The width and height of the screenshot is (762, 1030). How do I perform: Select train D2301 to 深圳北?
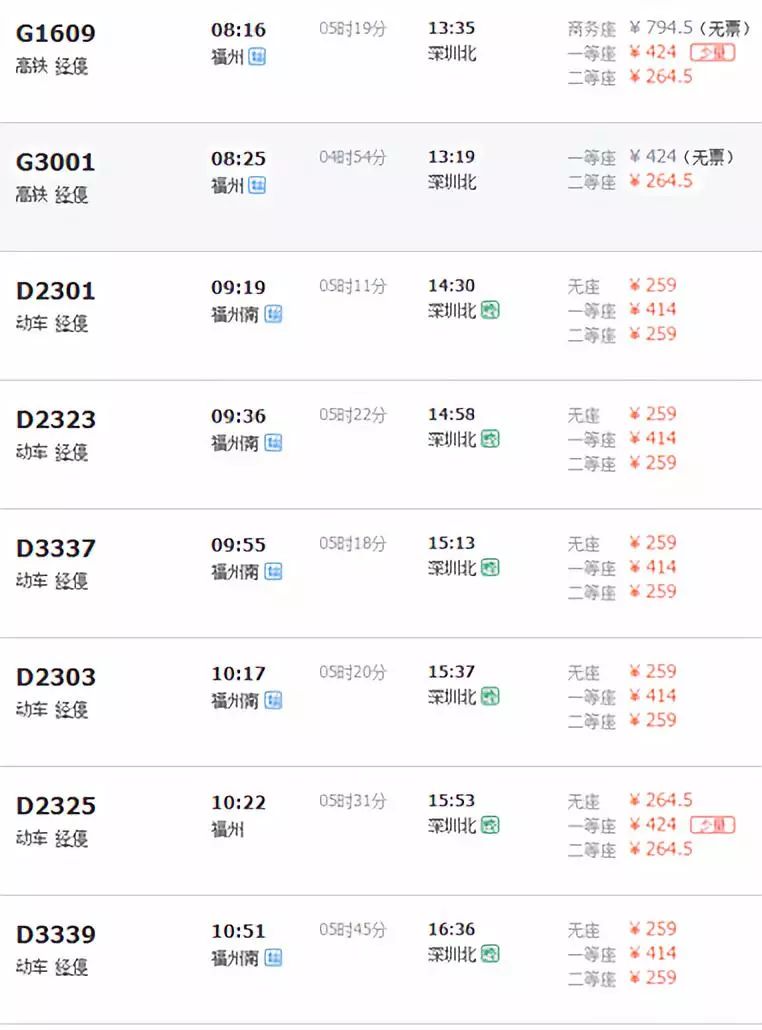coord(56,291)
